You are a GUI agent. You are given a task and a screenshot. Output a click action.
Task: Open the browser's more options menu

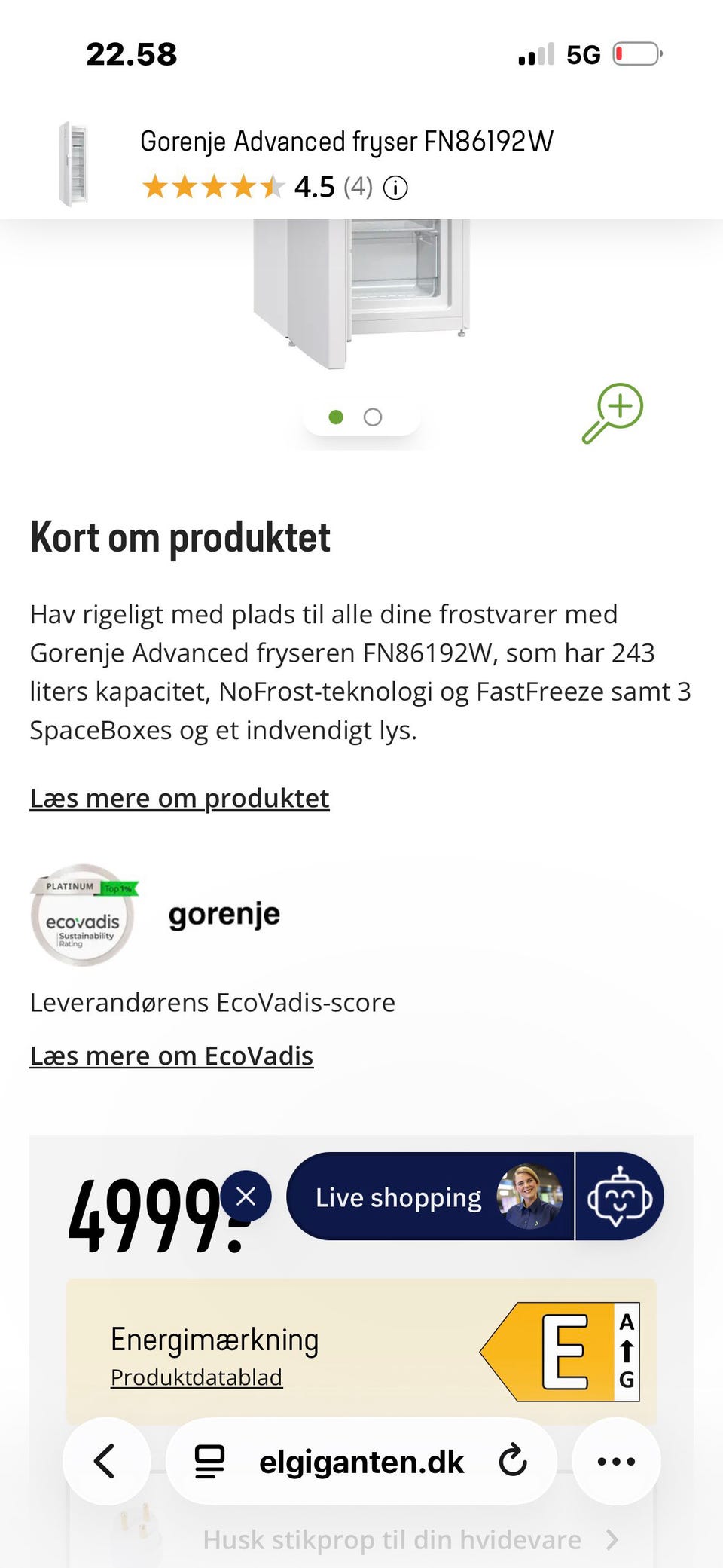[x=616, y=1462]
